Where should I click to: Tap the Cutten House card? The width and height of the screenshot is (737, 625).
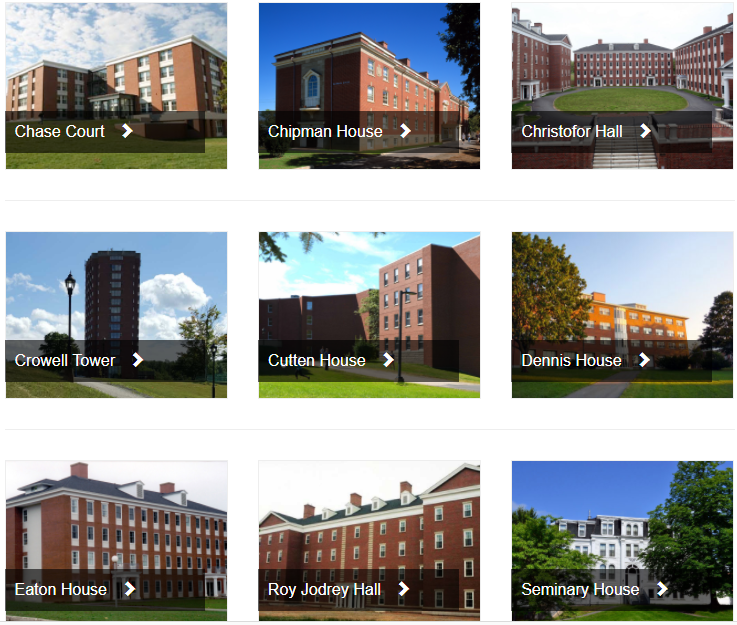click(368, 315)
